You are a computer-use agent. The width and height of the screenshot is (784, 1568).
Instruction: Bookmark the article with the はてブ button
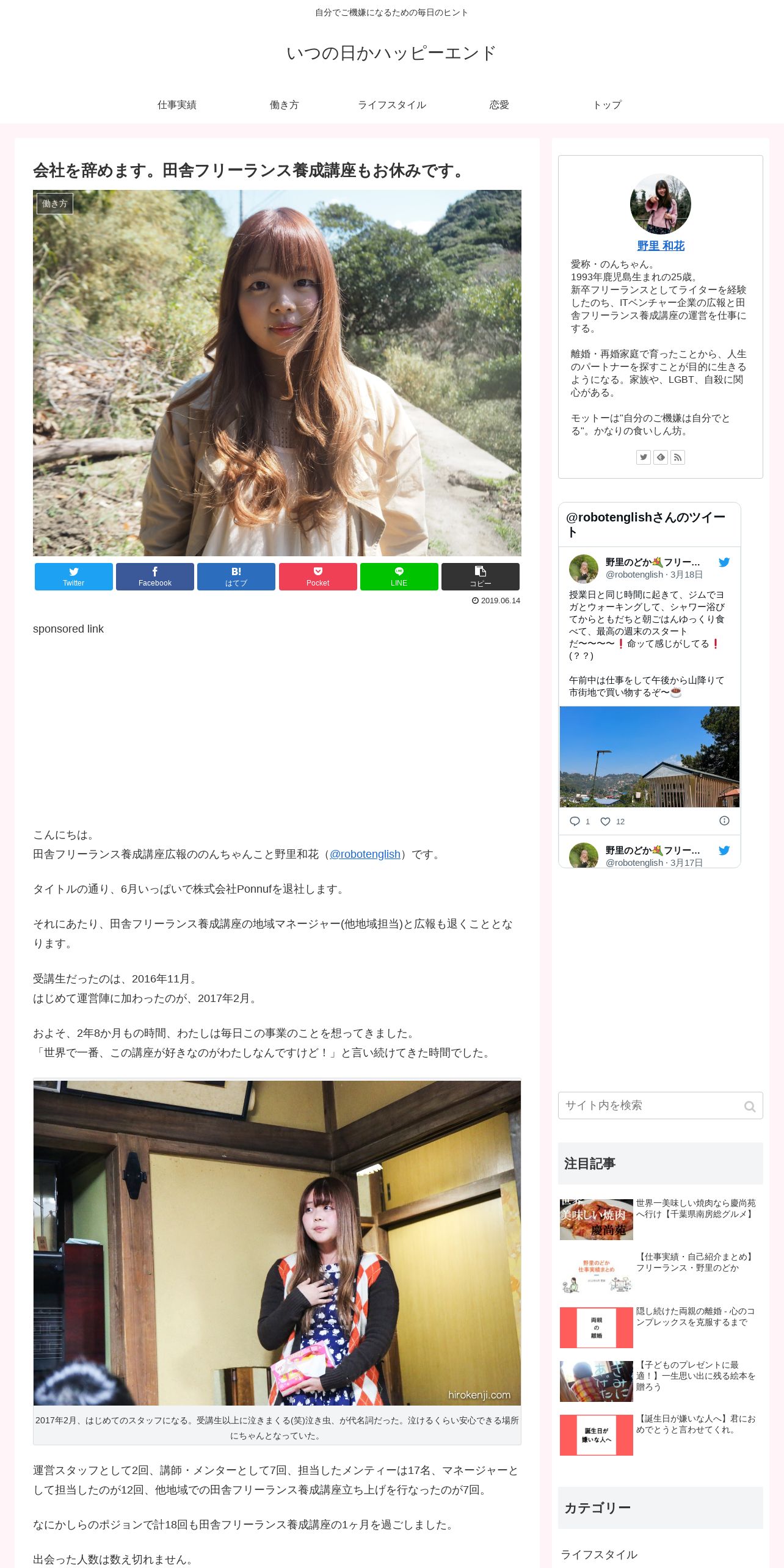pyautogui.click(x=236, y=576)
